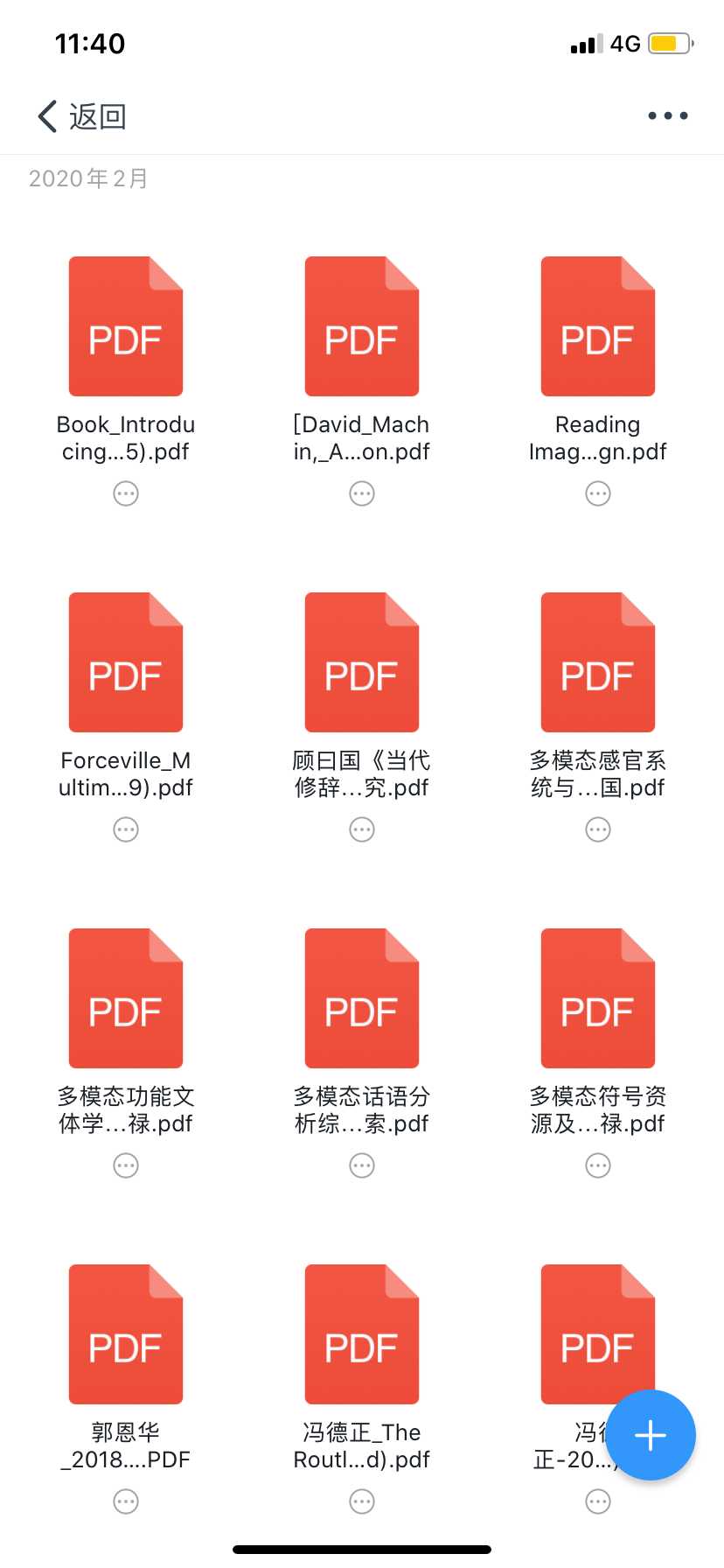Open the top-right overflow menu
The image size is (724, 1568).
[x=668, y=115]
